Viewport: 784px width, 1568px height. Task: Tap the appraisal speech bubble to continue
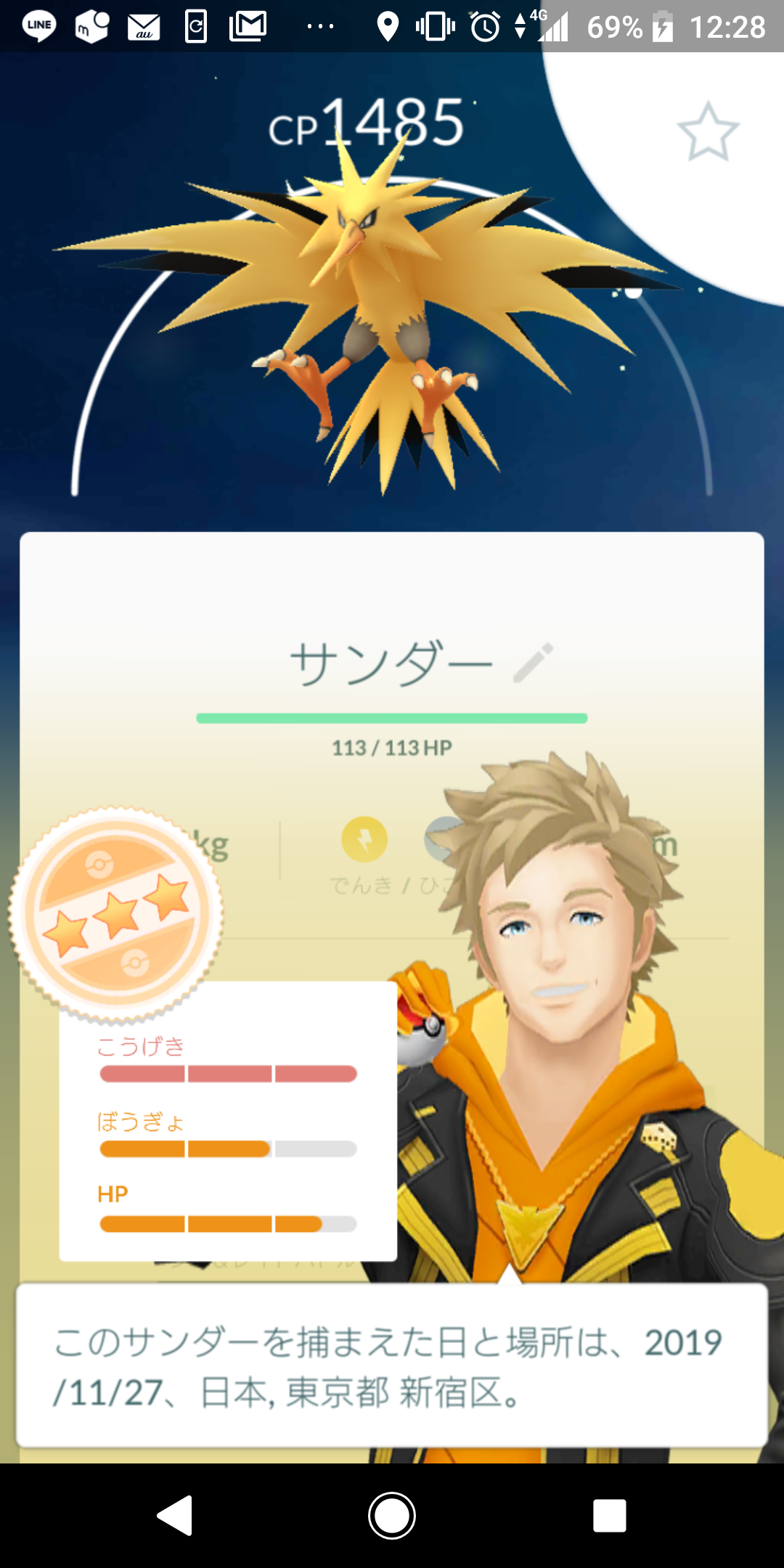pos(392,1366)
